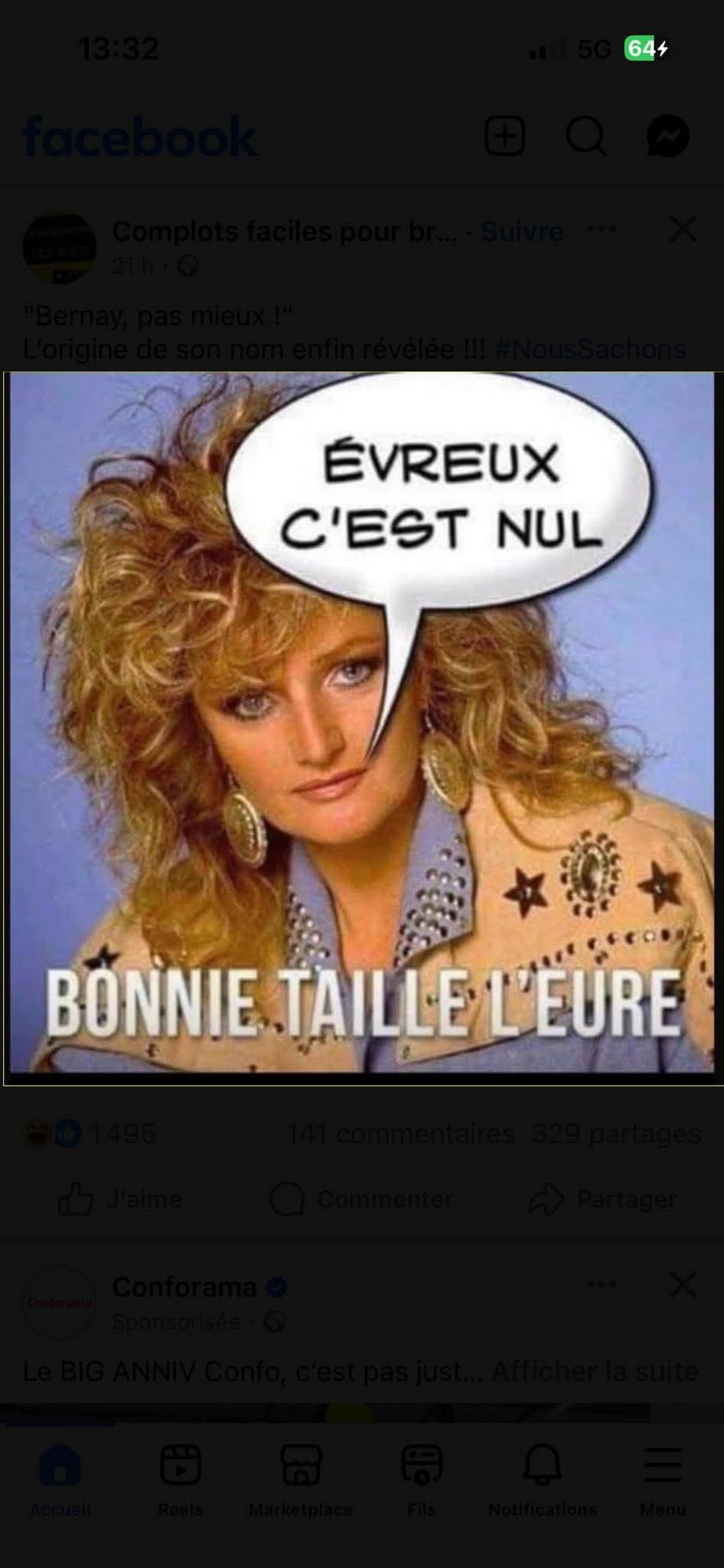Comment on the Complots faciles post

point(362,1199)
